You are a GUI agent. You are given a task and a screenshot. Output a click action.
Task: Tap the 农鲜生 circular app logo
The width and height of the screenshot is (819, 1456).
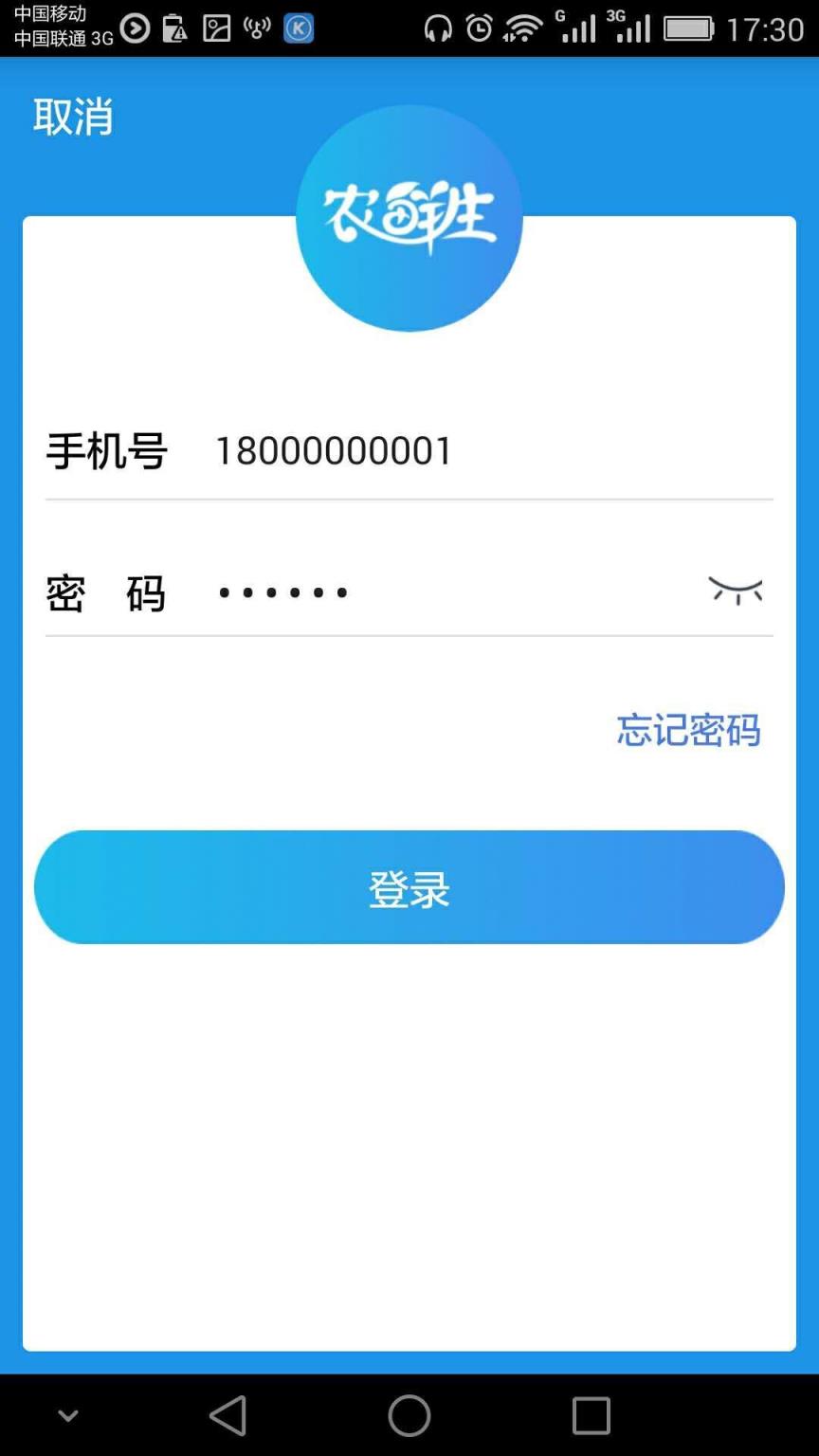pyautogui.click(x=409, y=218)
